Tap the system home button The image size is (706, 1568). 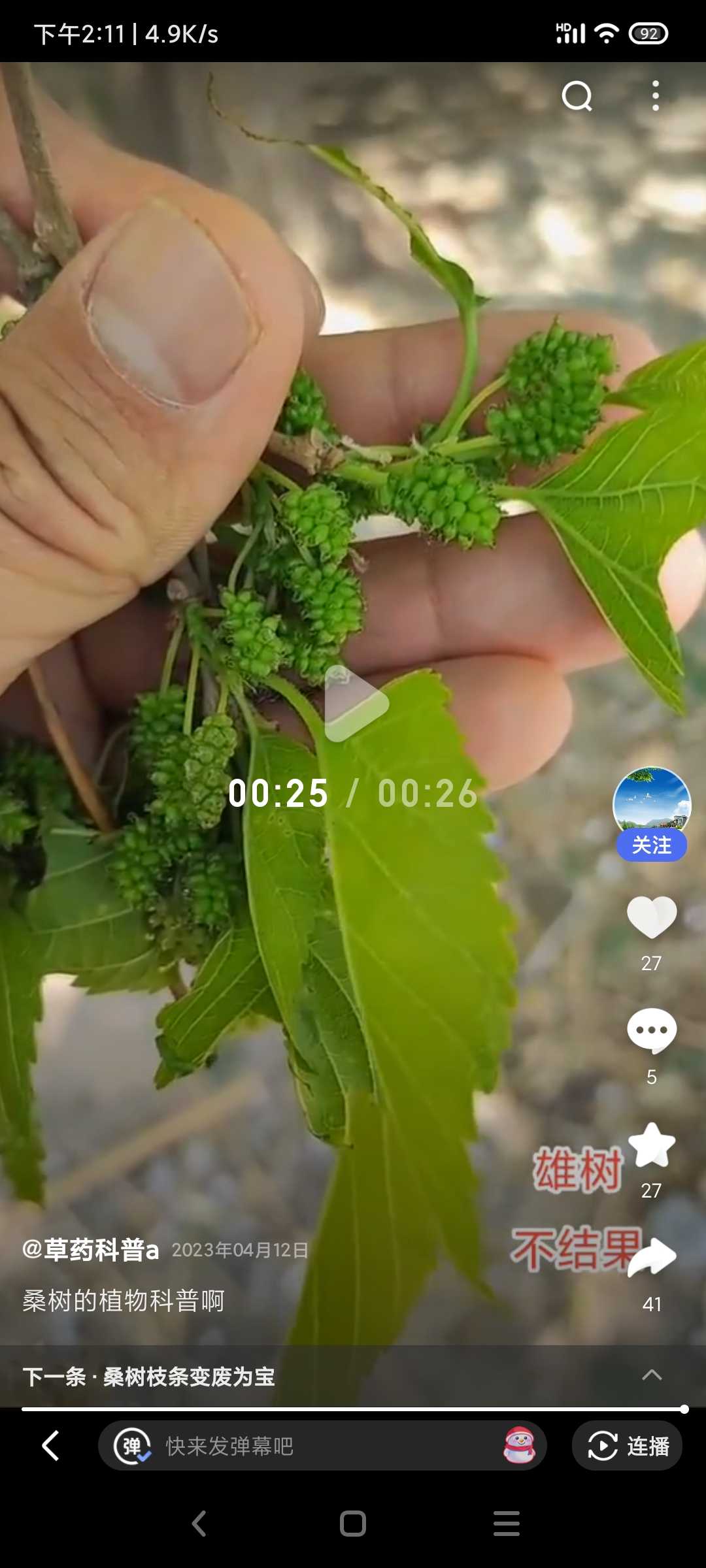(353, 1524)
